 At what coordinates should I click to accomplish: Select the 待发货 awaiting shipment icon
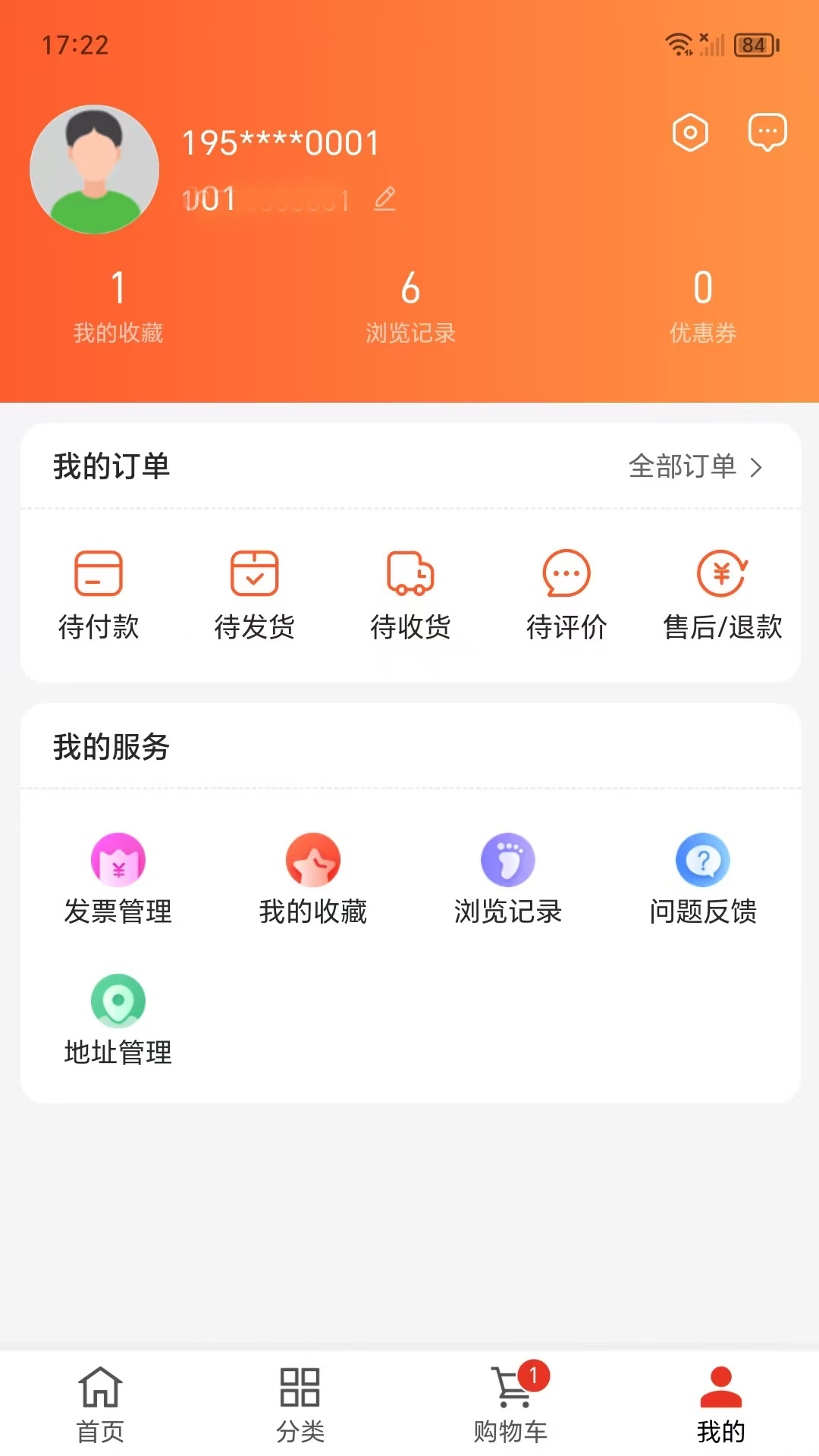pyautogui.click(x=255, y=574)
